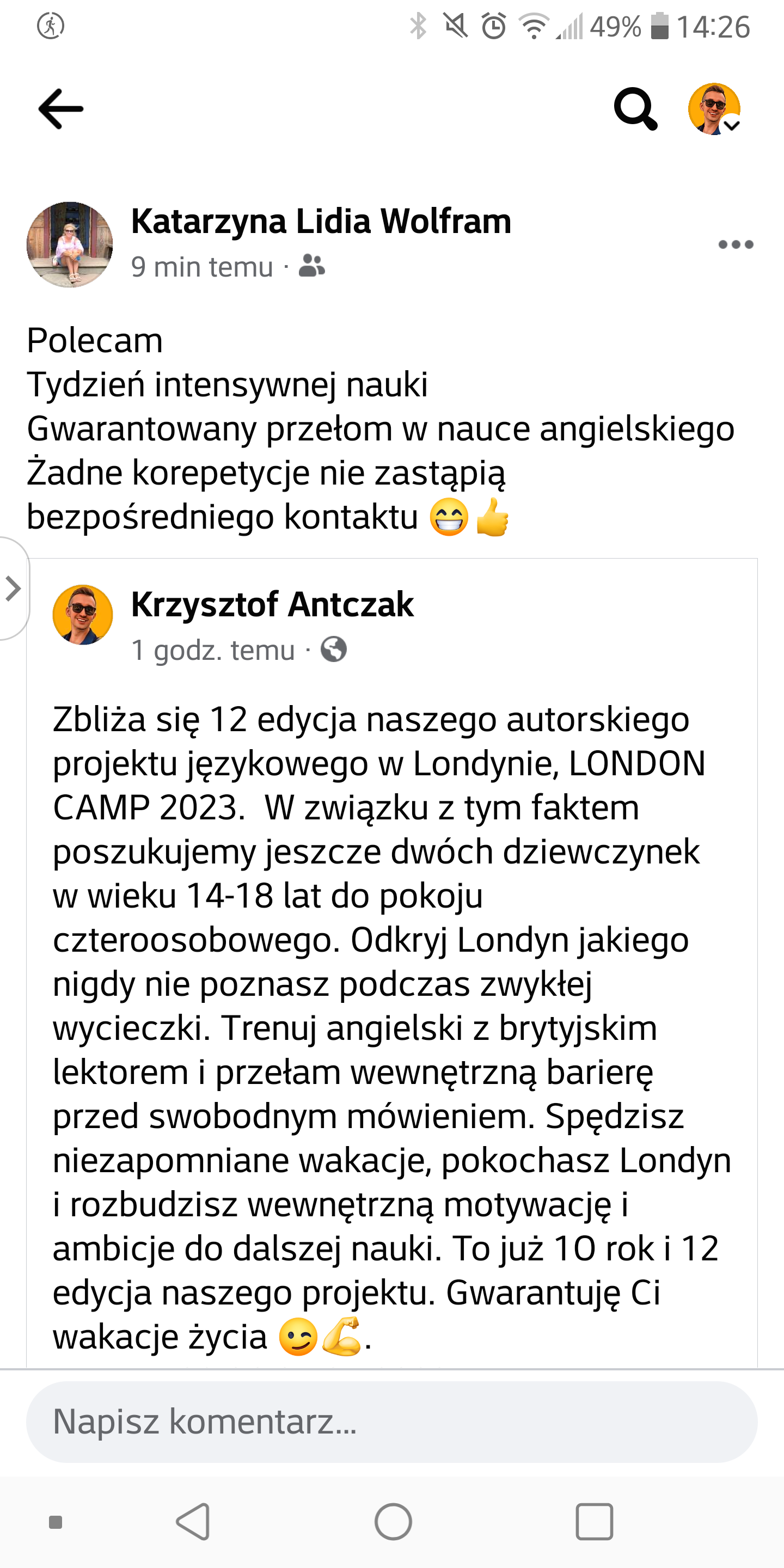The height and width of the screenshot is (1568, 784).
Task: Tap the system home button
Action: click(393, 1521)
